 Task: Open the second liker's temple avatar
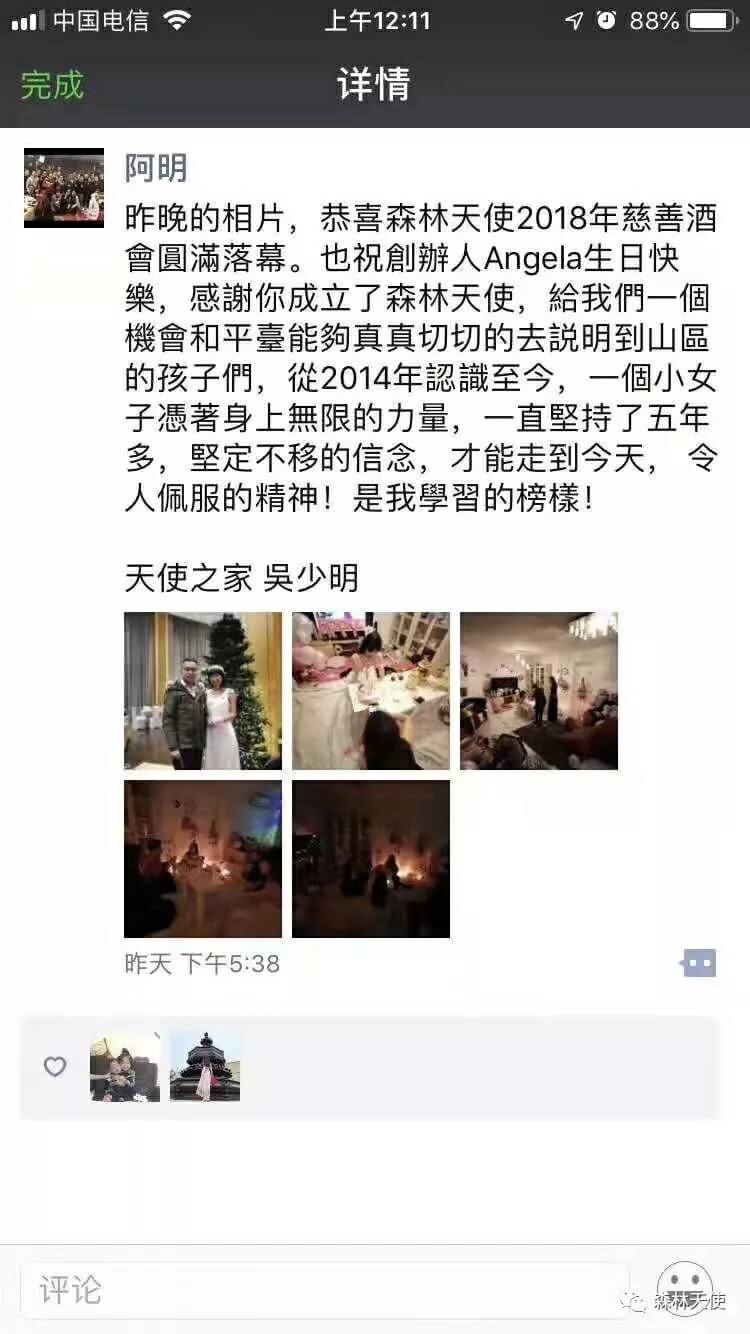pos(205,1067)
